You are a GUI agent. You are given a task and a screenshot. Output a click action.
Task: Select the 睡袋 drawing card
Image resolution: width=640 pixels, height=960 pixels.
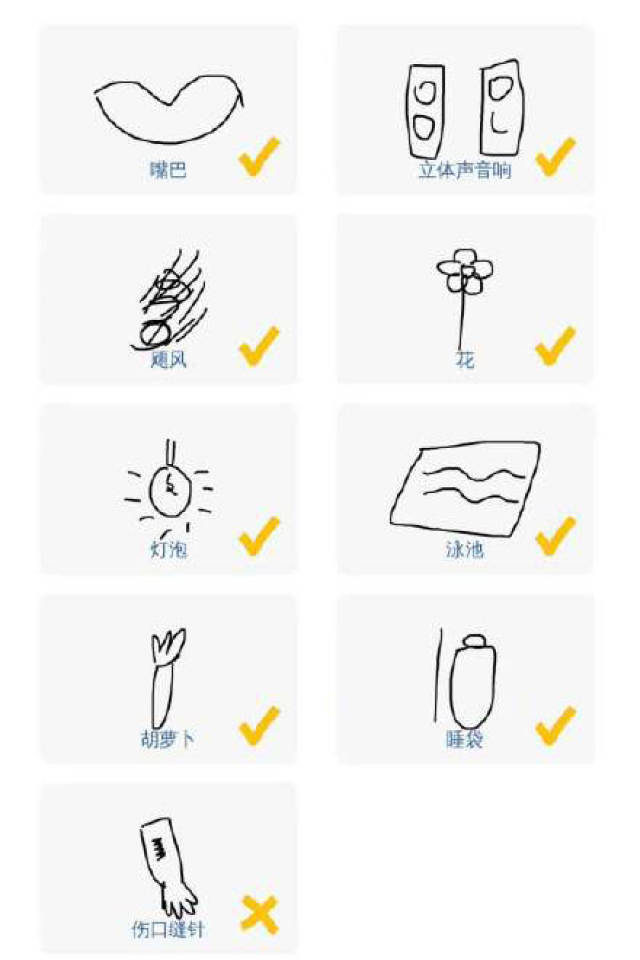click(464, 679)
